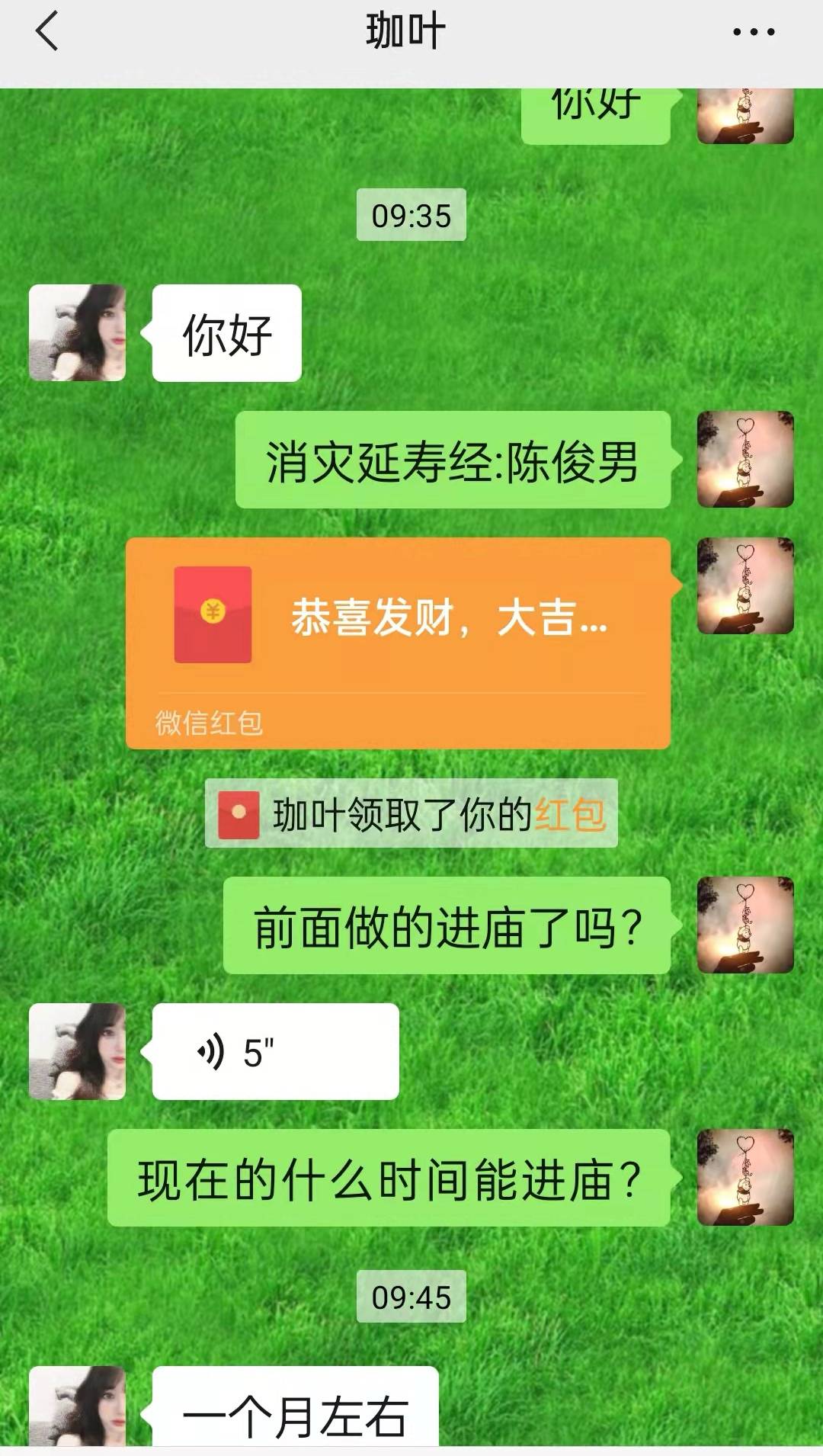Open 珈叶's profile by tapping her avatar
This screenshot has width=823, height=1456.
78,331
